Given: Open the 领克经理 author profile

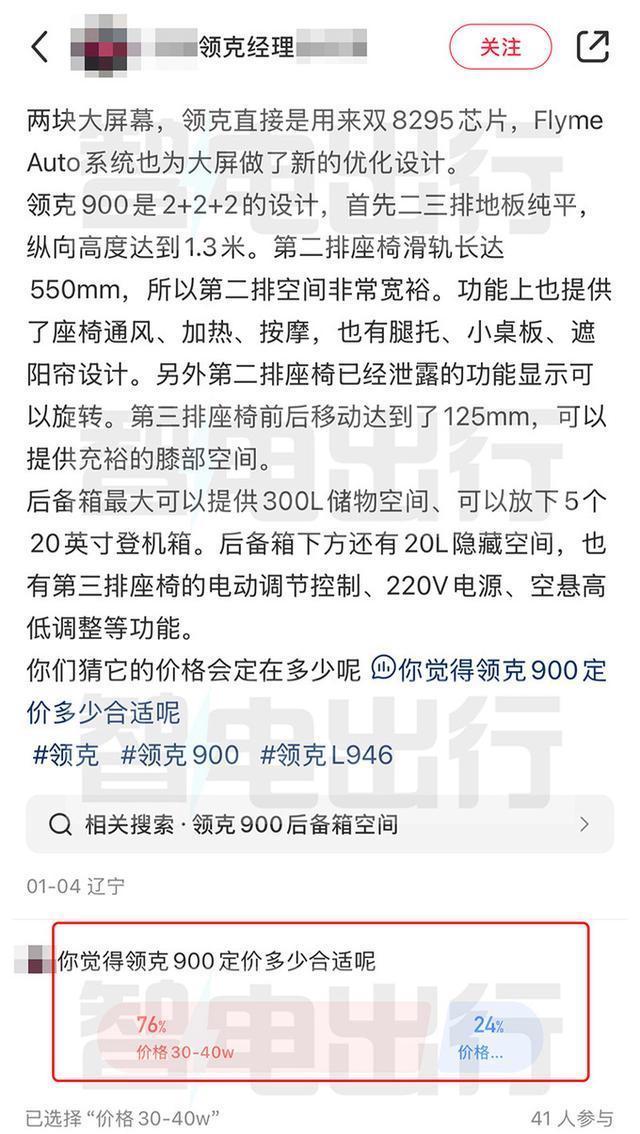Looking at the screenshot, I should 245,47.
